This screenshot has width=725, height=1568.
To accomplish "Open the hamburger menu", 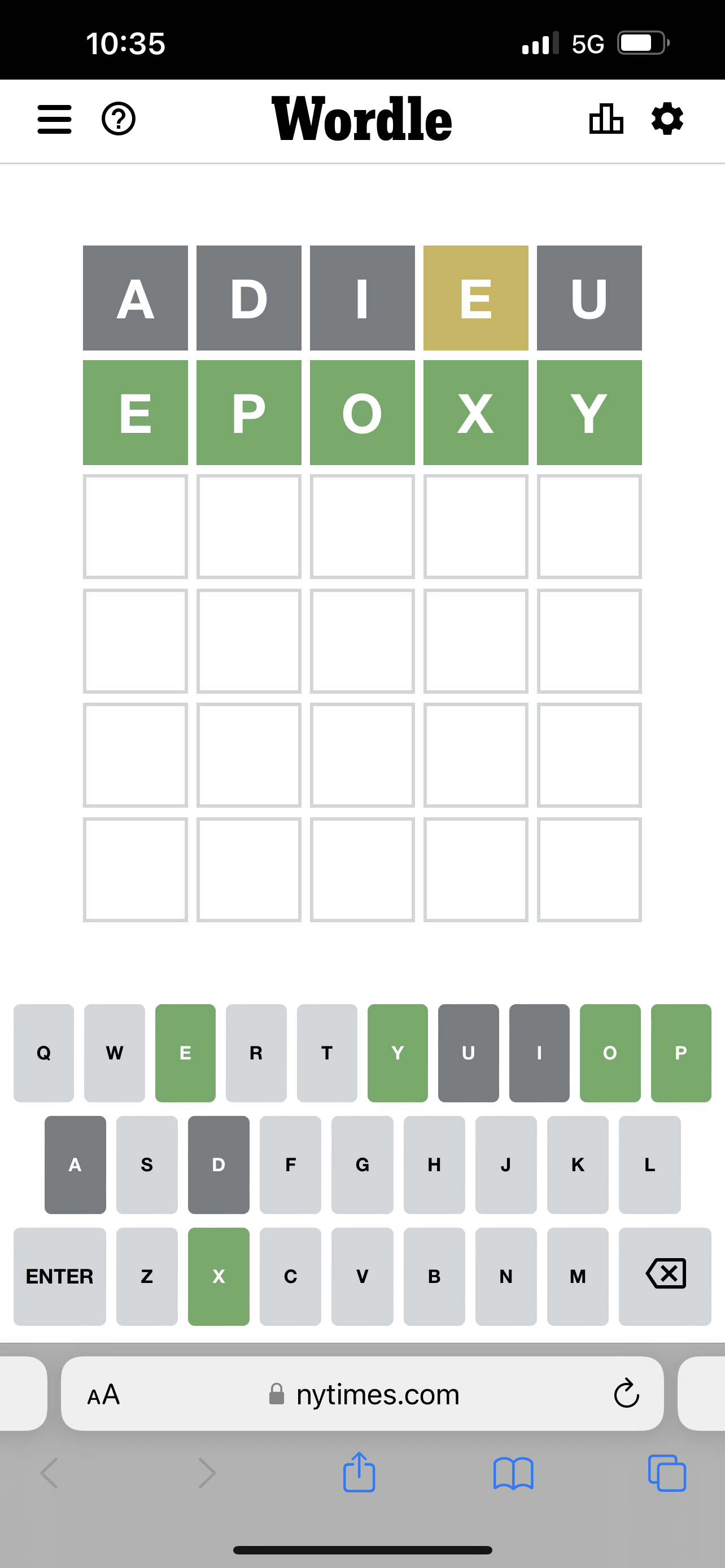I will coord(54,119).
